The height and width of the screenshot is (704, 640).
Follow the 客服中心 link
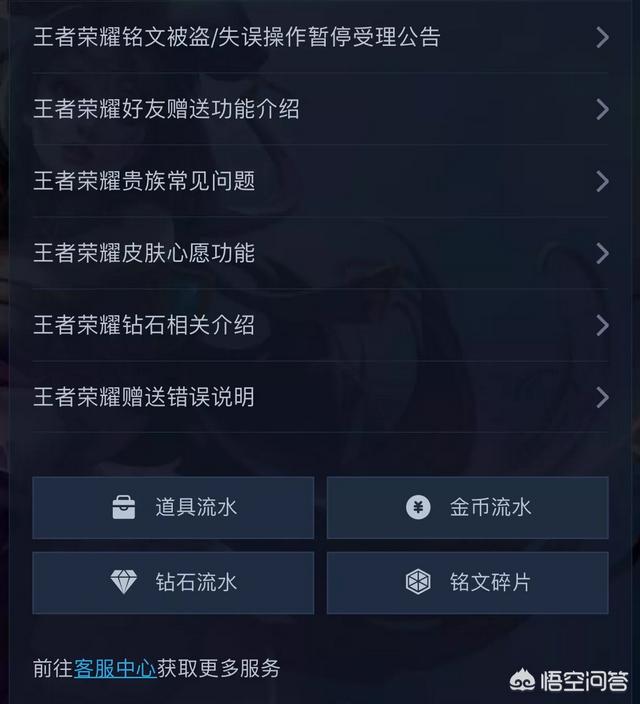coord(115,668)
